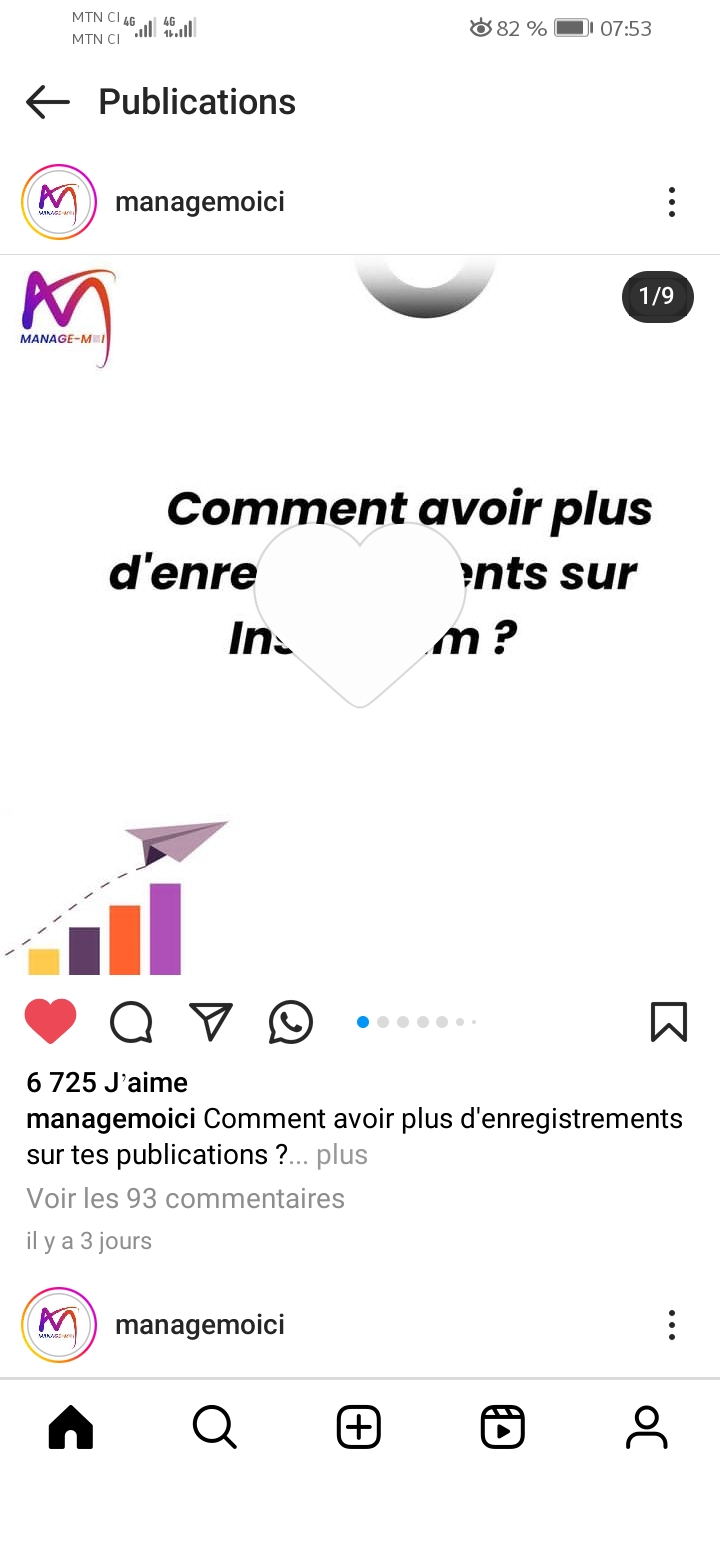The width and height of the screenshot is (720, 1560).
Task: Save the post with the bookmark icon
Action: pos(668,1022)
